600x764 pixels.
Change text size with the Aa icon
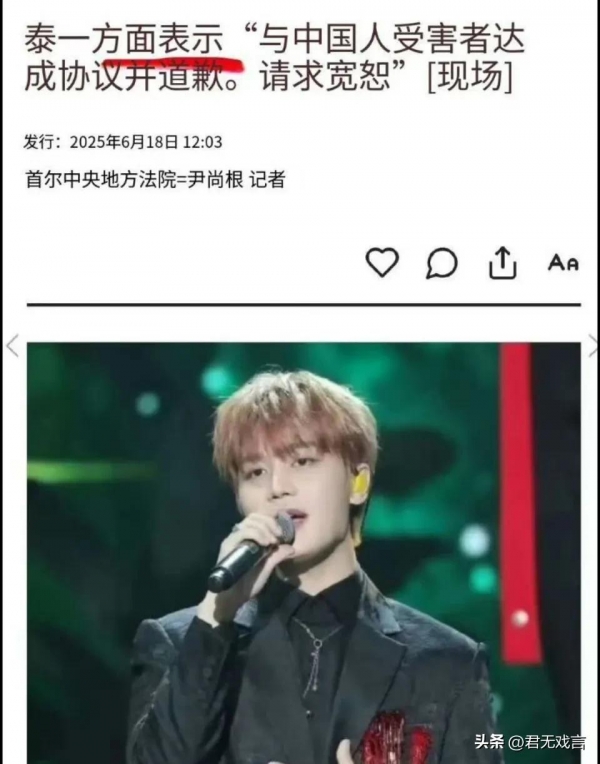click(563, 263)
